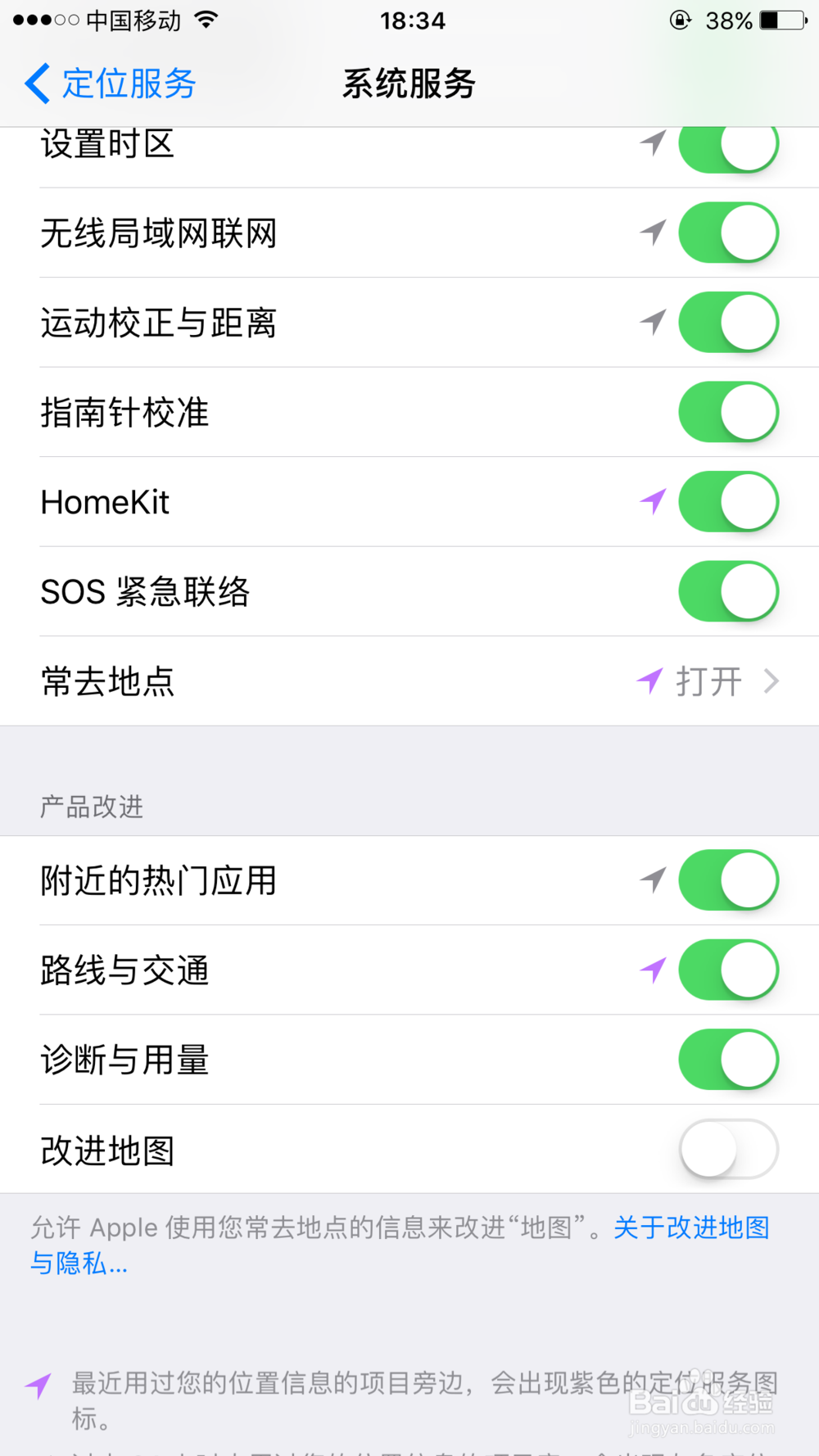
Task: Turn off 无线局域网联网 location switch
Action: click(728, 233)
